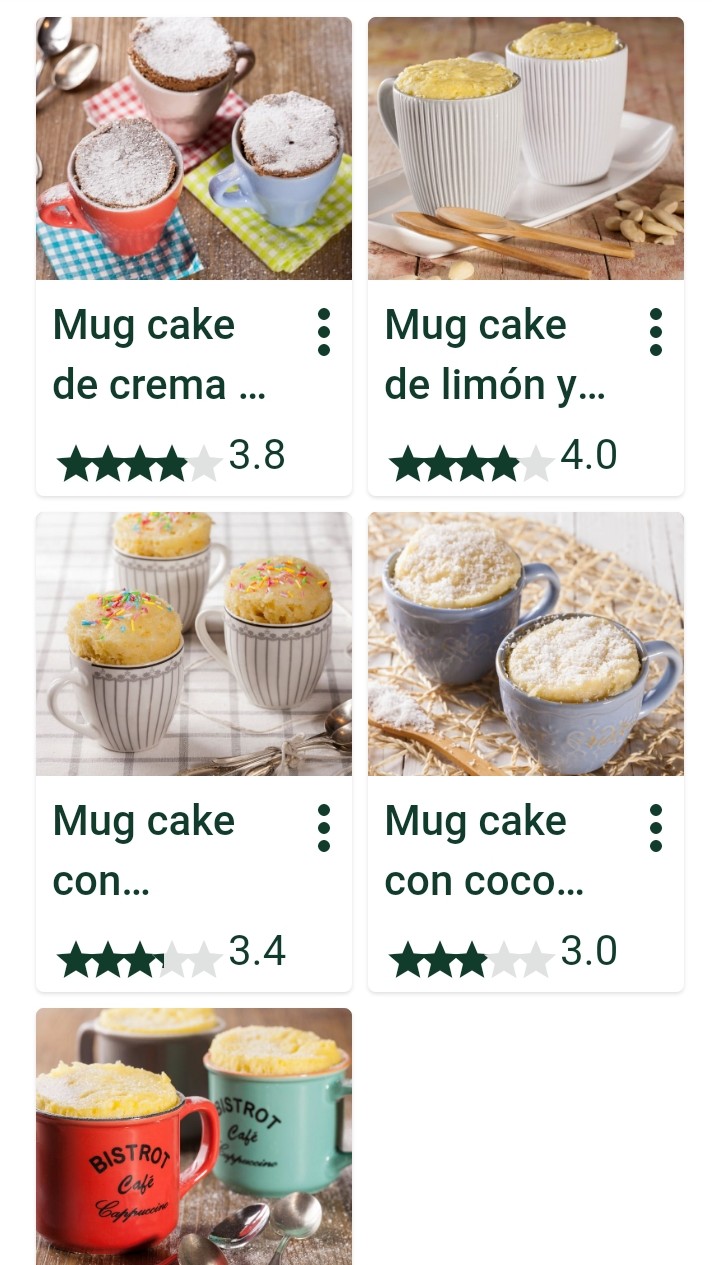Tap overflow dots on the 3.4-rated mug cake
The width and height of the screenshot is (712, 1265).
coord(323,828)
